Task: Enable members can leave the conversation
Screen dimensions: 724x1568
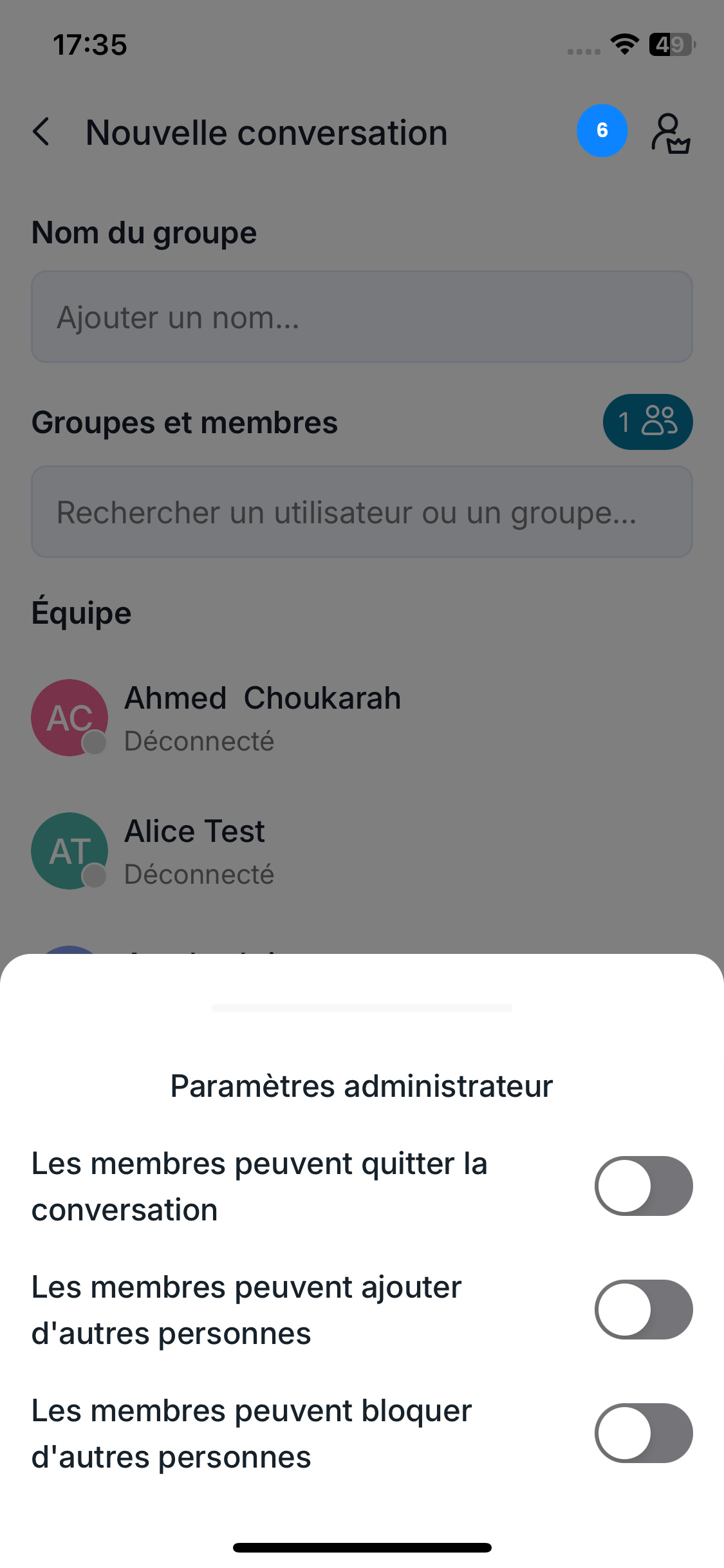Action: point(643,1186)
